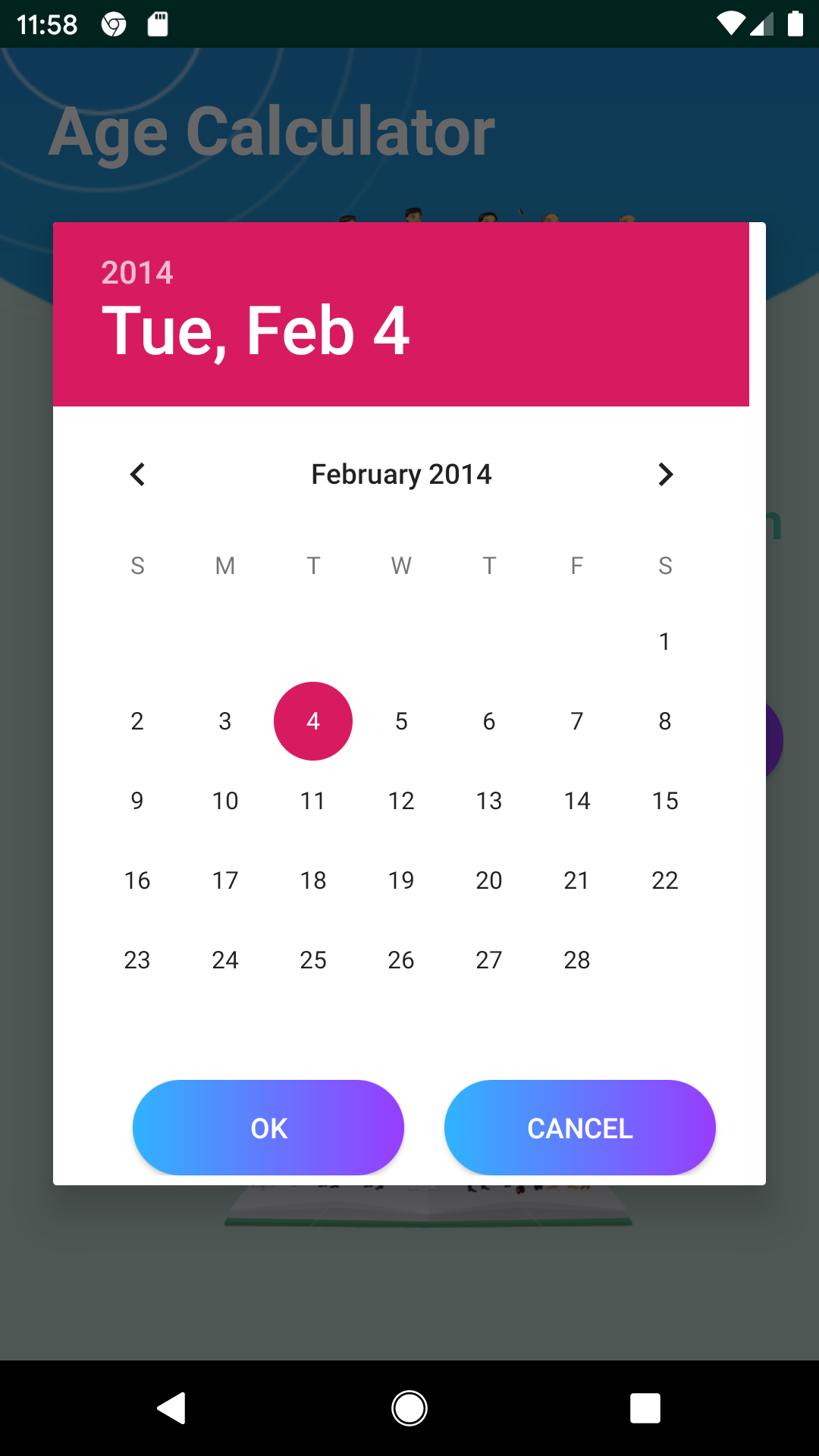Tap the Wi-Fi status icon
This screenshot has height=1456, width=819.
coord(728,24)
